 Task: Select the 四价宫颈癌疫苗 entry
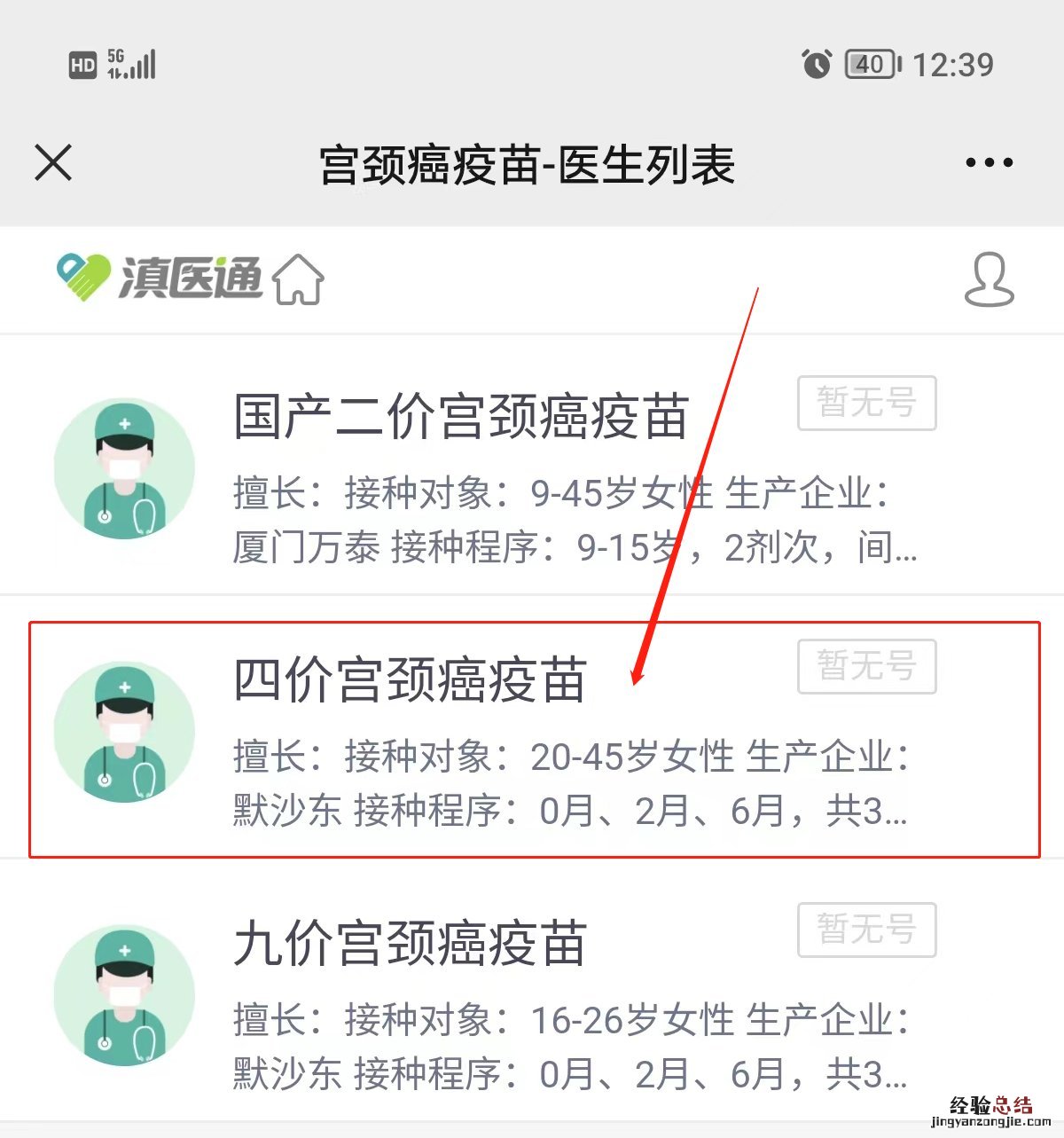click(x=410, y=680)
